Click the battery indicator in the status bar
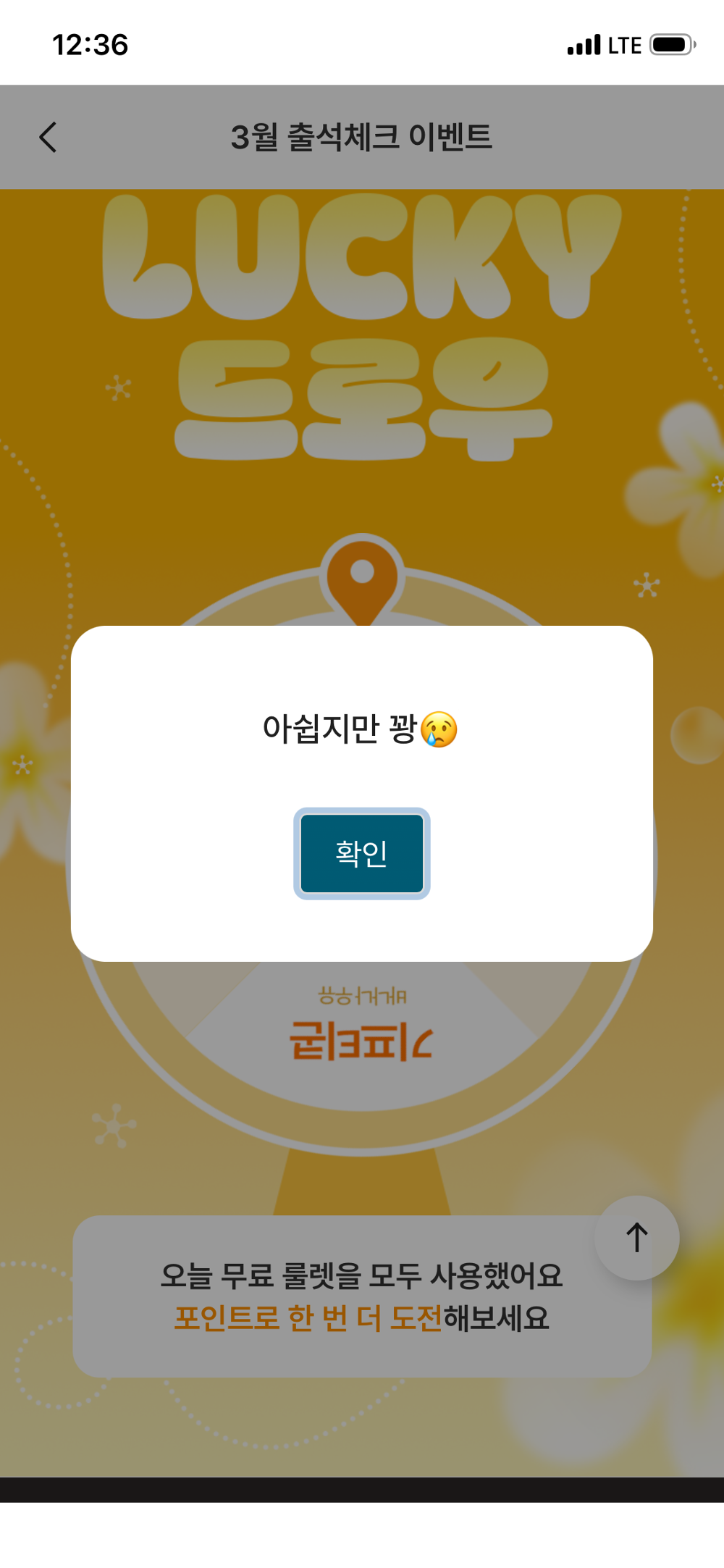The image size is (724, 1568). point(670,43)
